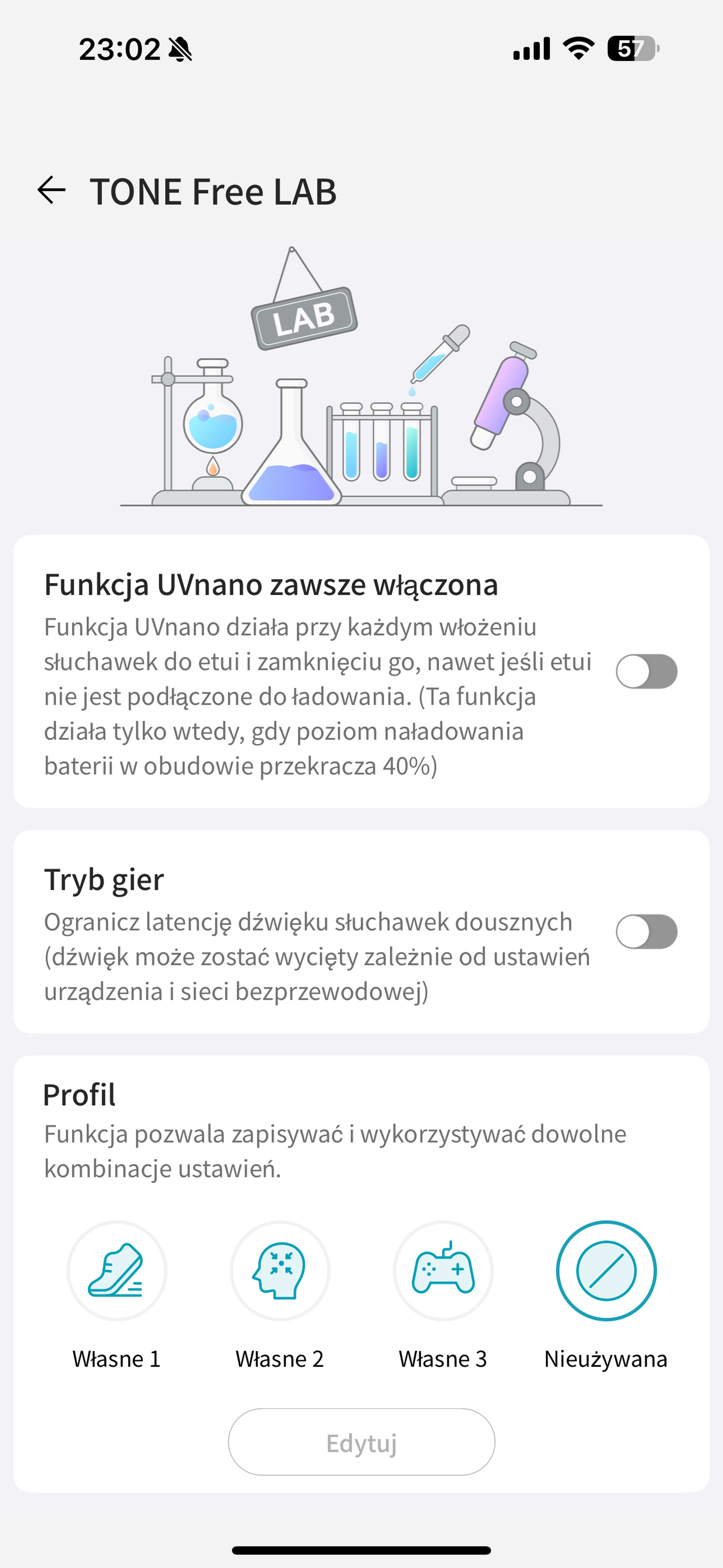Pick the Własne 3 gamepad profile
Image resolution: width=723 pixels, height=1568 pixels.
tap(443, 1270)
